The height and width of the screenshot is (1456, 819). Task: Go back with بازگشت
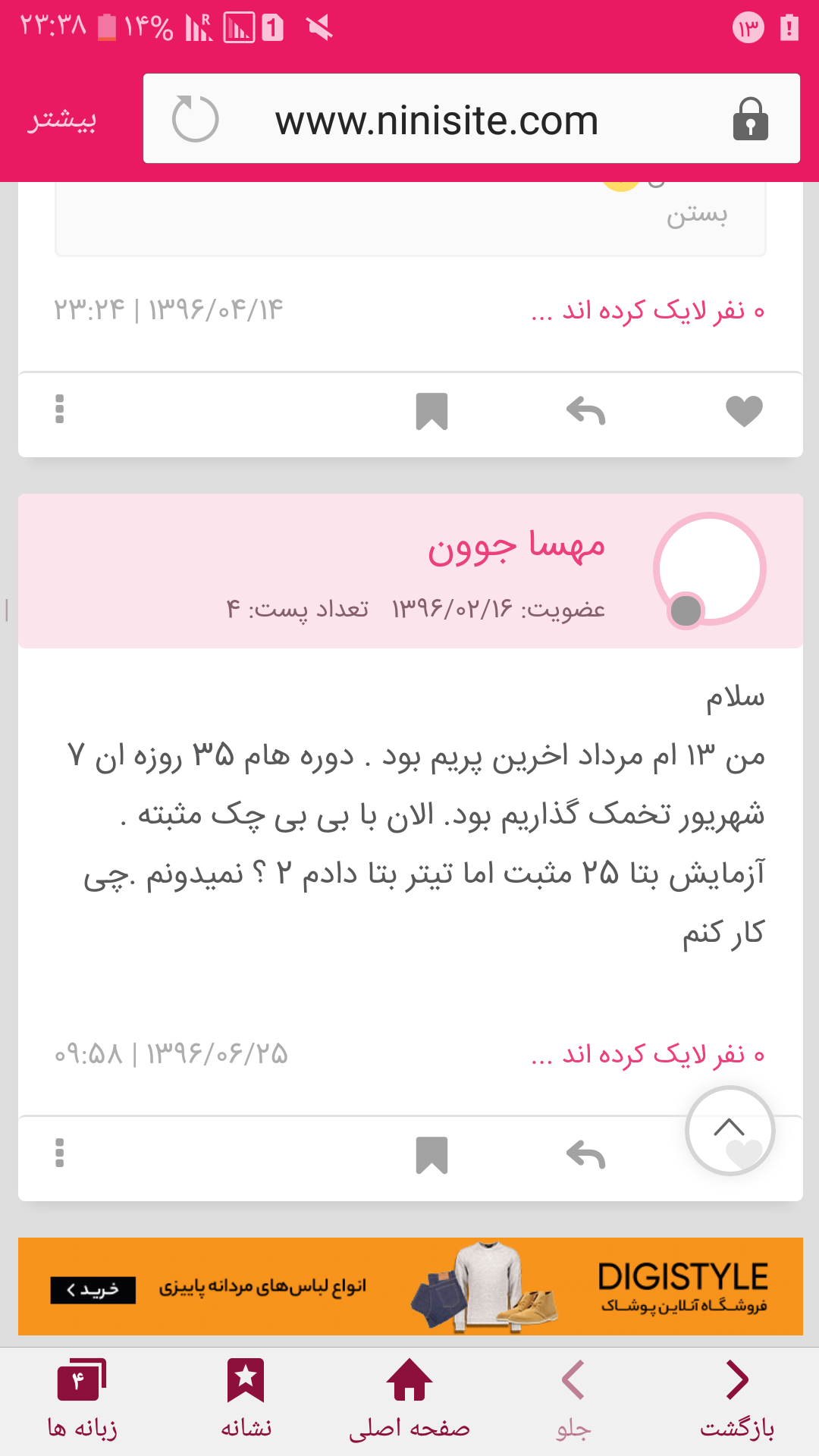pos(736,1398)
